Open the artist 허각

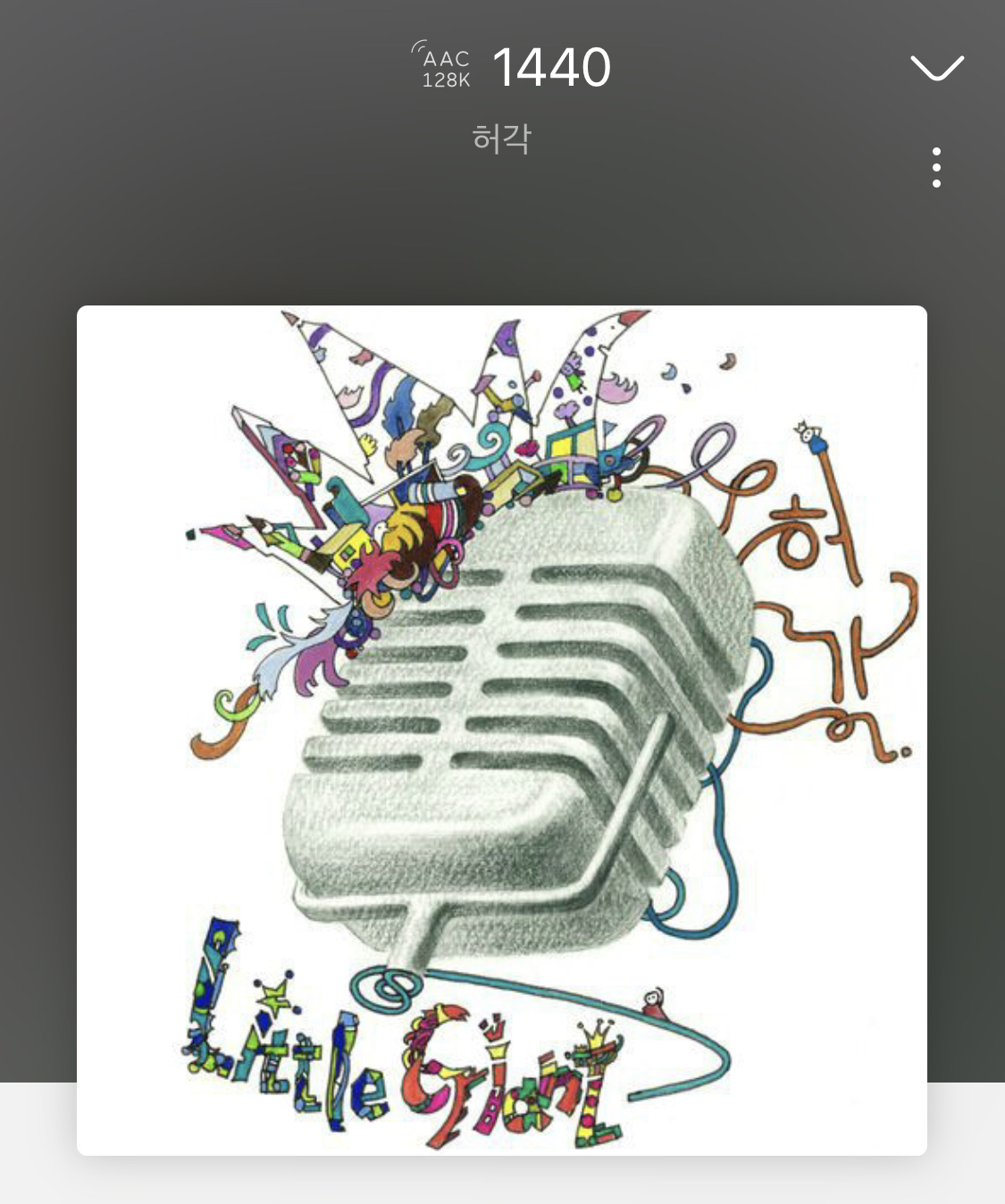(501, 138)
